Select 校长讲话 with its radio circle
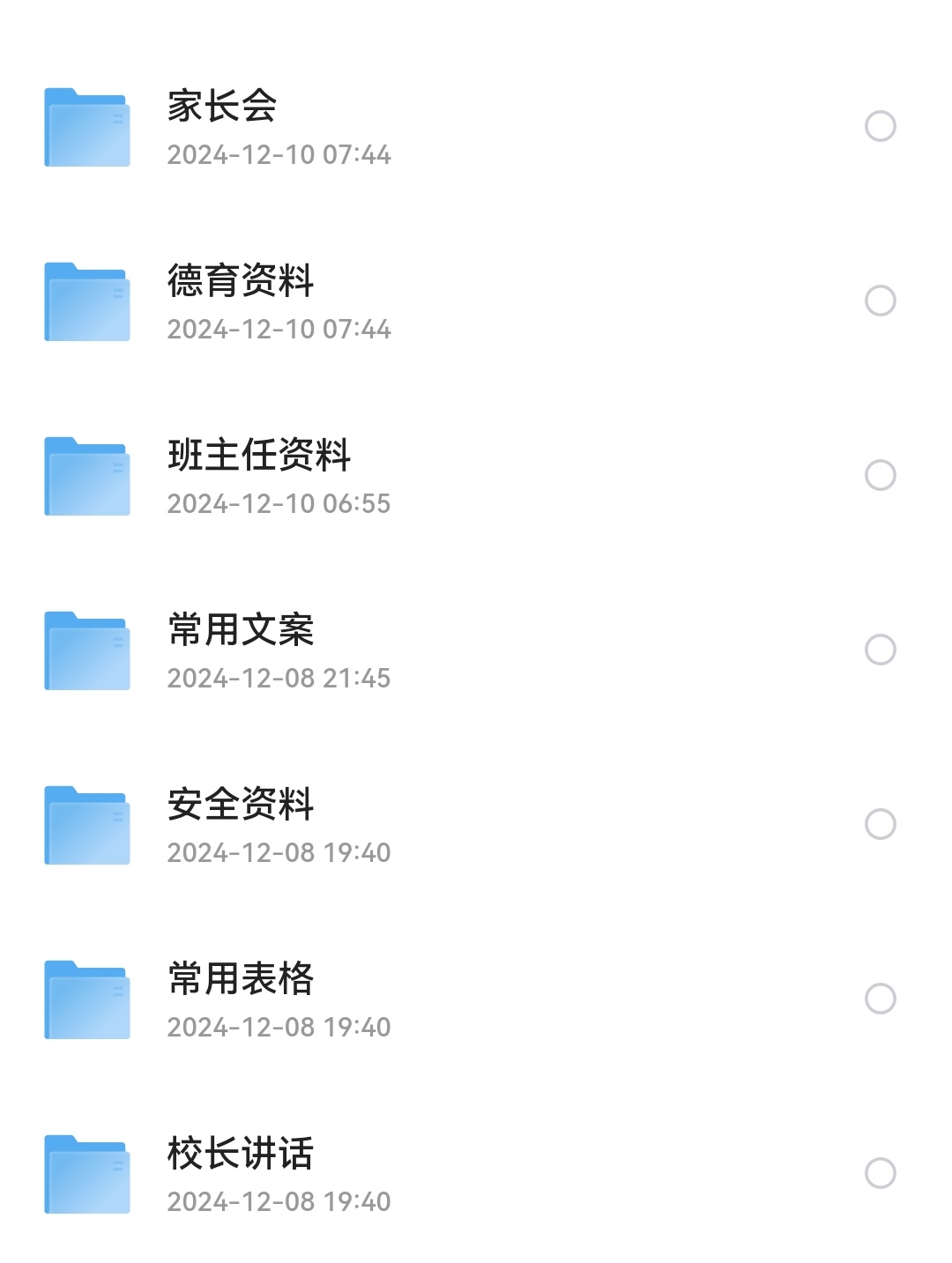Screen dimensions: 952x1263 tap(880, 1173)
